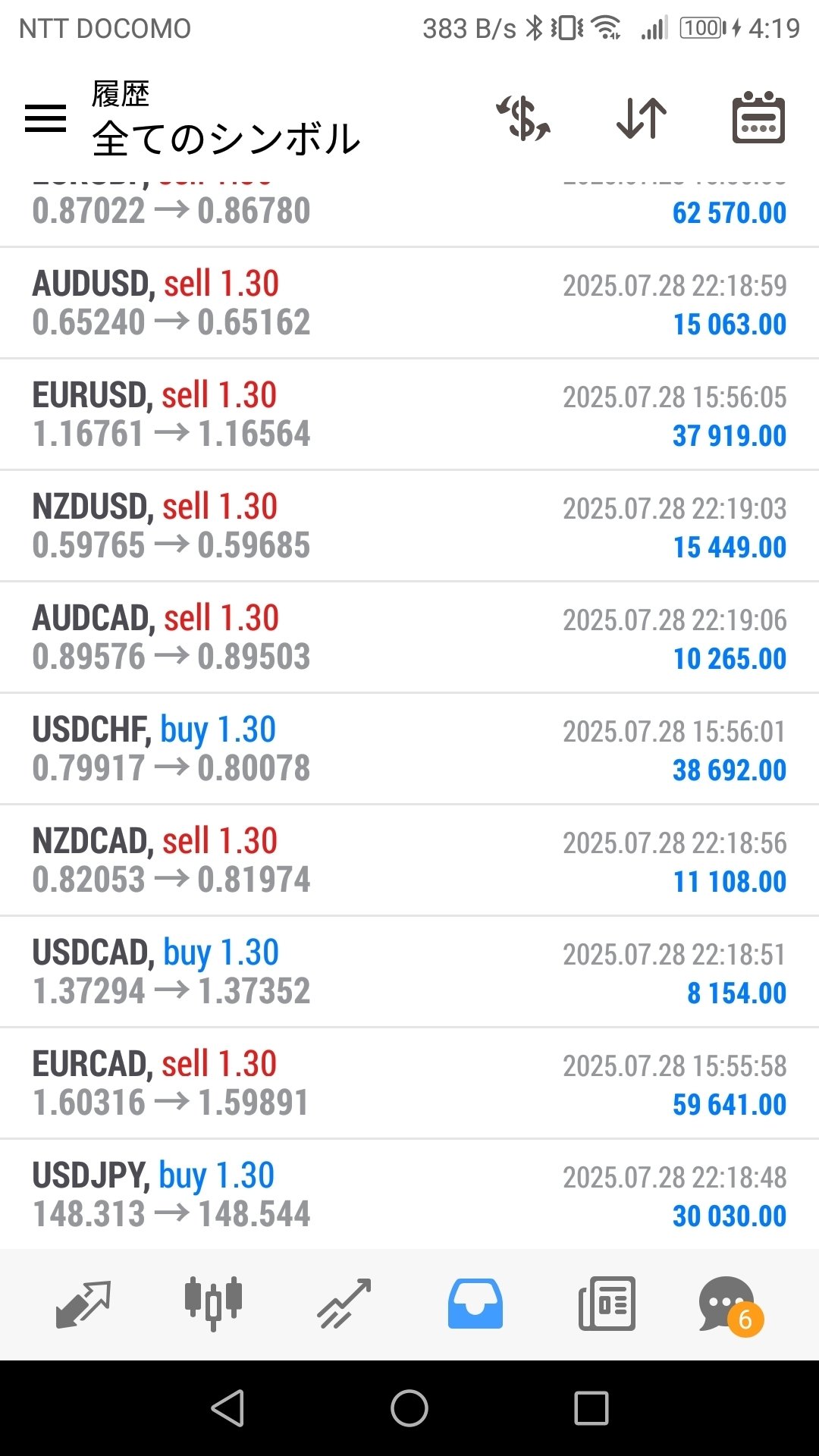Change history sort order
819x1456 pixels.
click(x=641, y=118)
